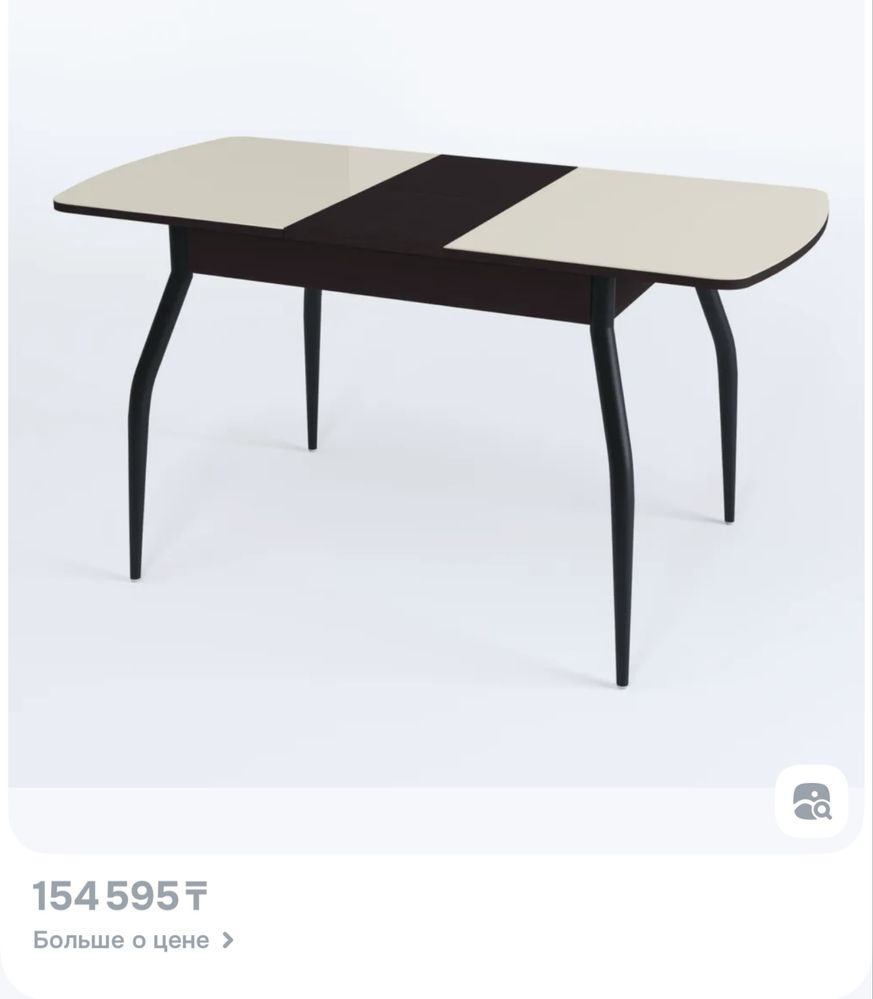The width and height of the screenshot is (873, 999).
Task: Open the table product photo
Action: pyautogui.click(x=436, y=400)
